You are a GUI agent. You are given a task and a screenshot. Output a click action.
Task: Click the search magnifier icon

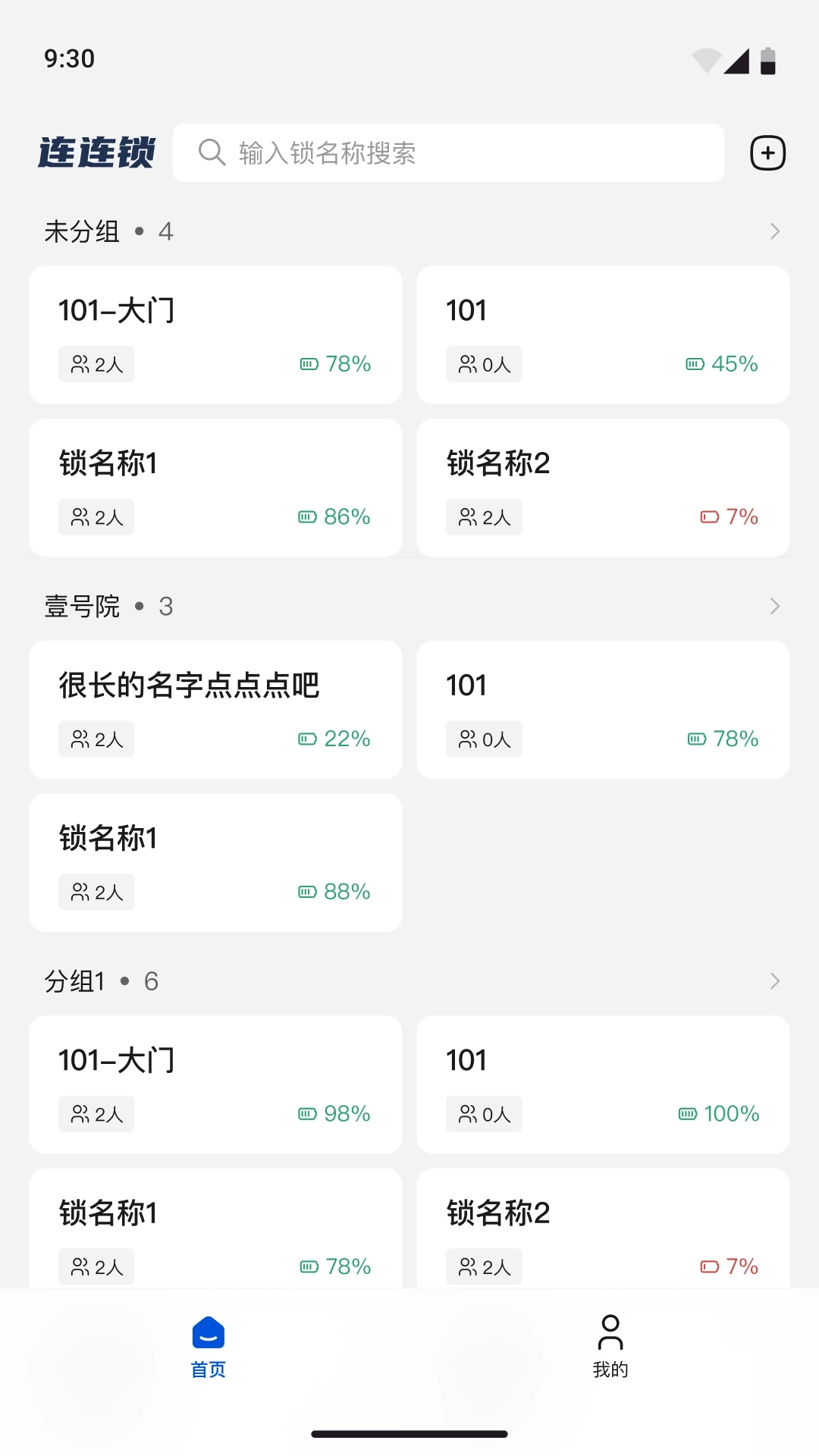click(x=212, y=152)
